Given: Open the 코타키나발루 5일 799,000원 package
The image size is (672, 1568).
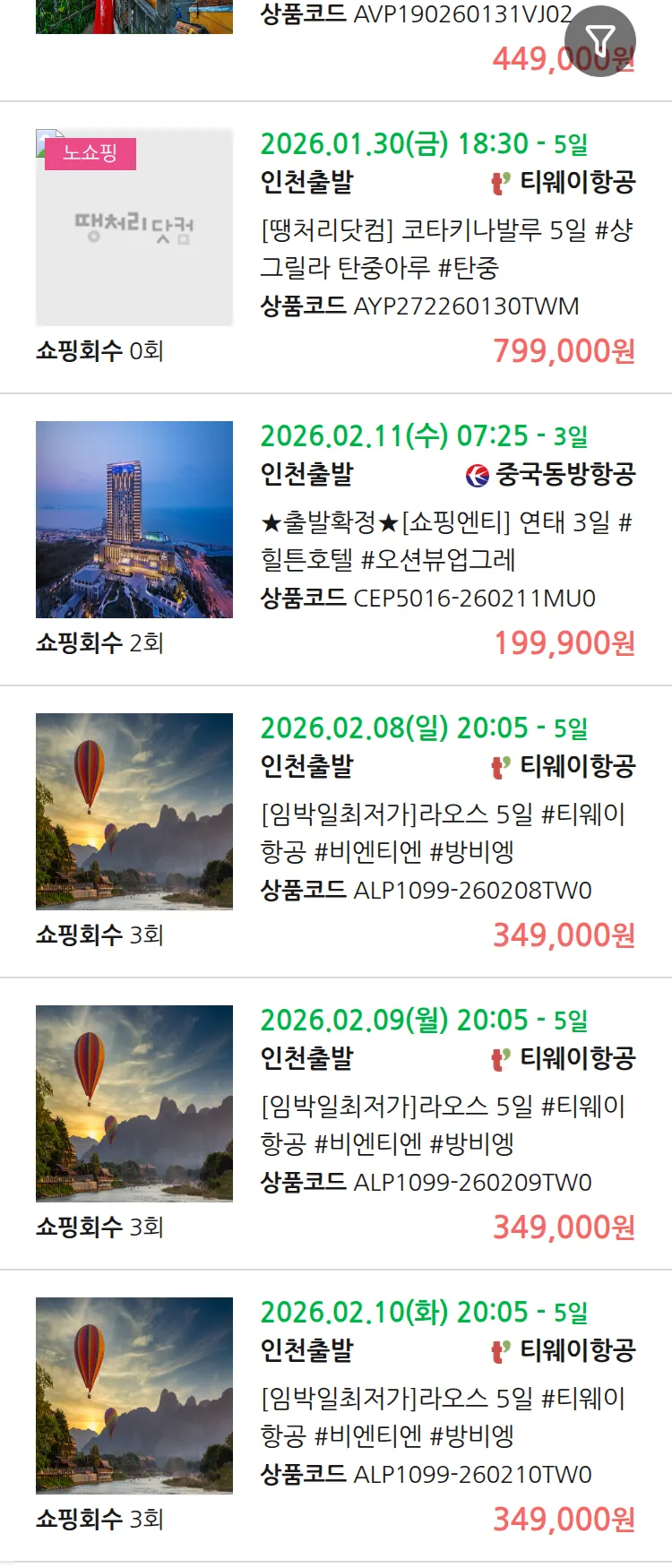Looking at the screenshot, I should point(446,248).
